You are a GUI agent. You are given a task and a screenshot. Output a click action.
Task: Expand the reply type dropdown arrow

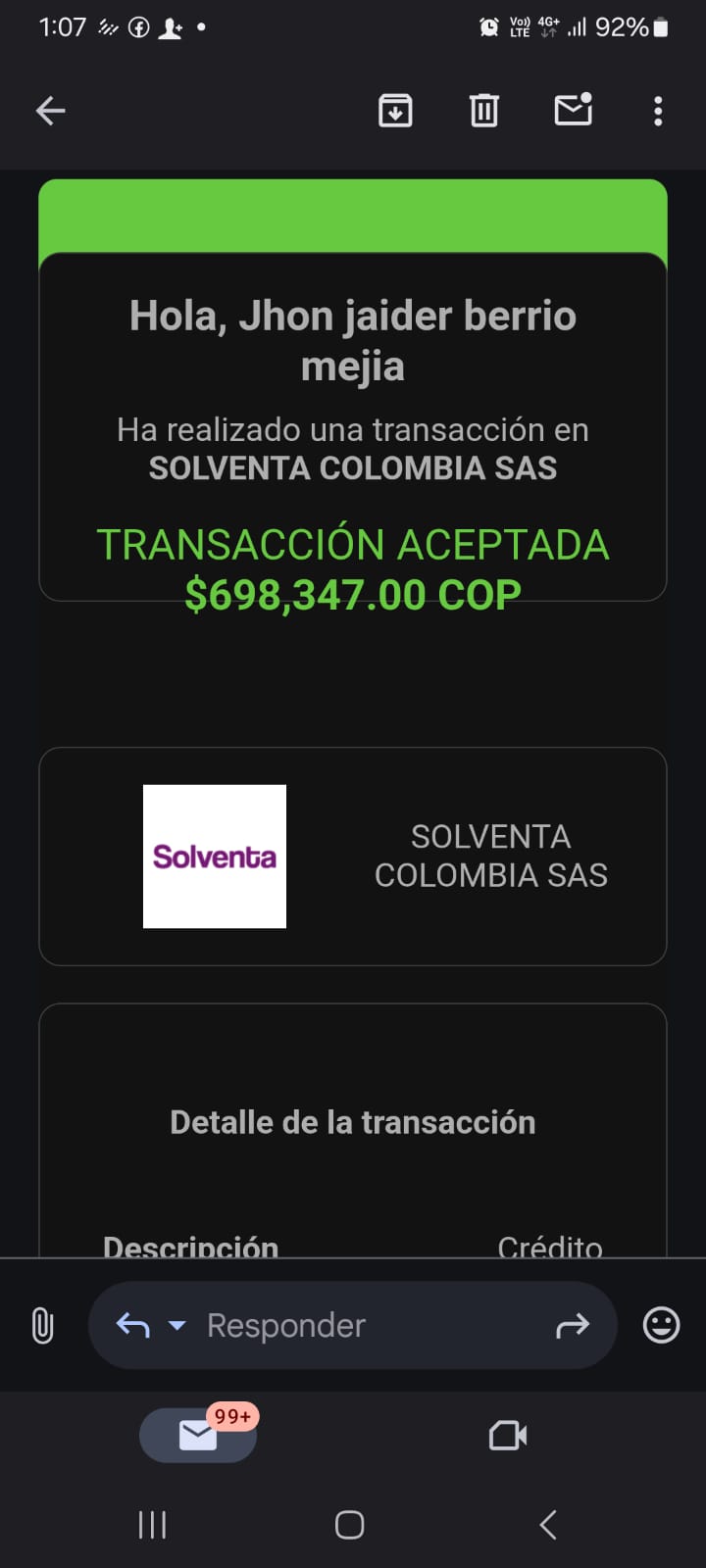(x=177, y=1326)
